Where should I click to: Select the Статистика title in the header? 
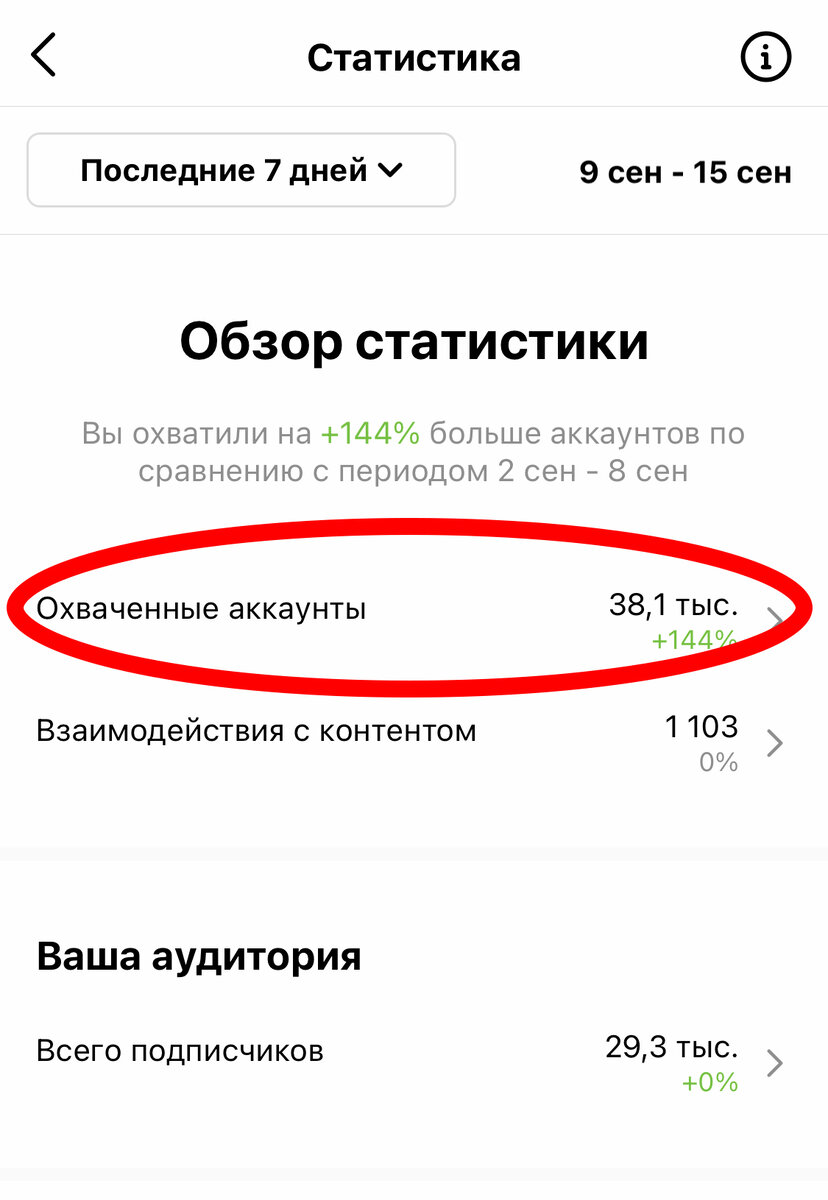click(414, 57)
